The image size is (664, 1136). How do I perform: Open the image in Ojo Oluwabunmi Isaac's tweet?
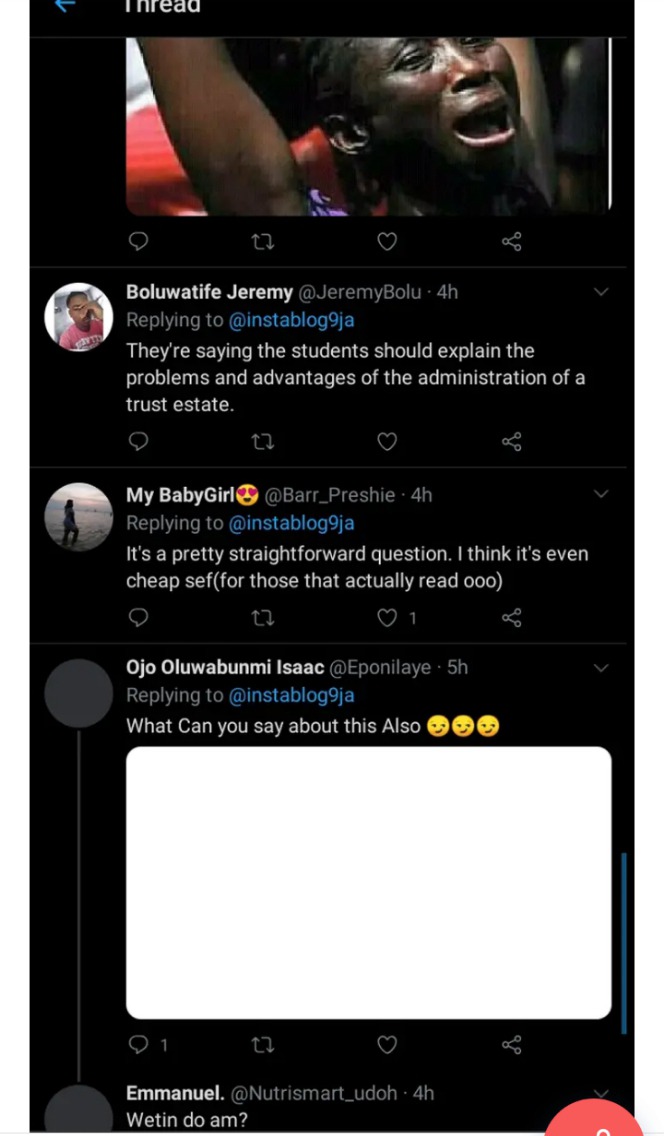click(x=369, y=882)
